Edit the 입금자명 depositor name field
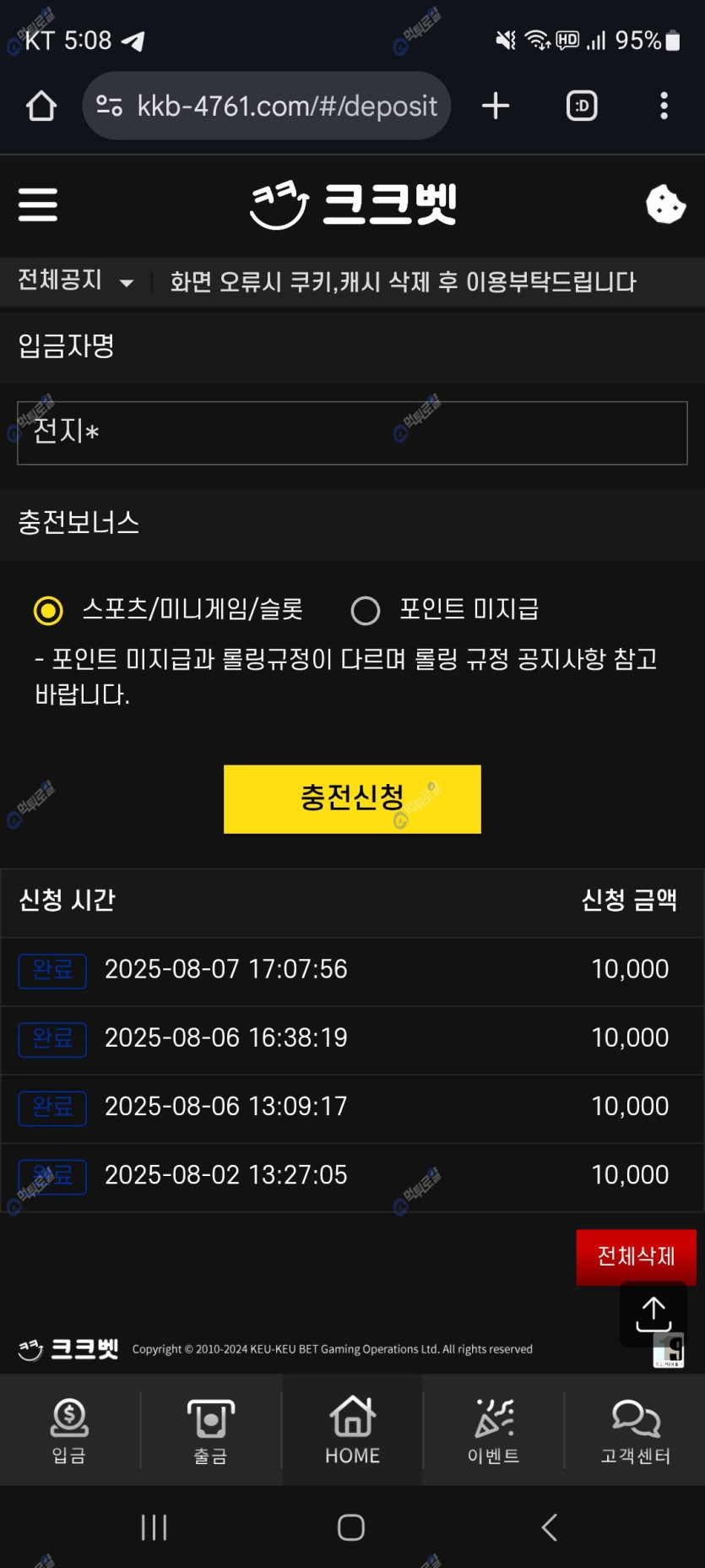The image size is (705, 1568). click(x=352, y=433)
